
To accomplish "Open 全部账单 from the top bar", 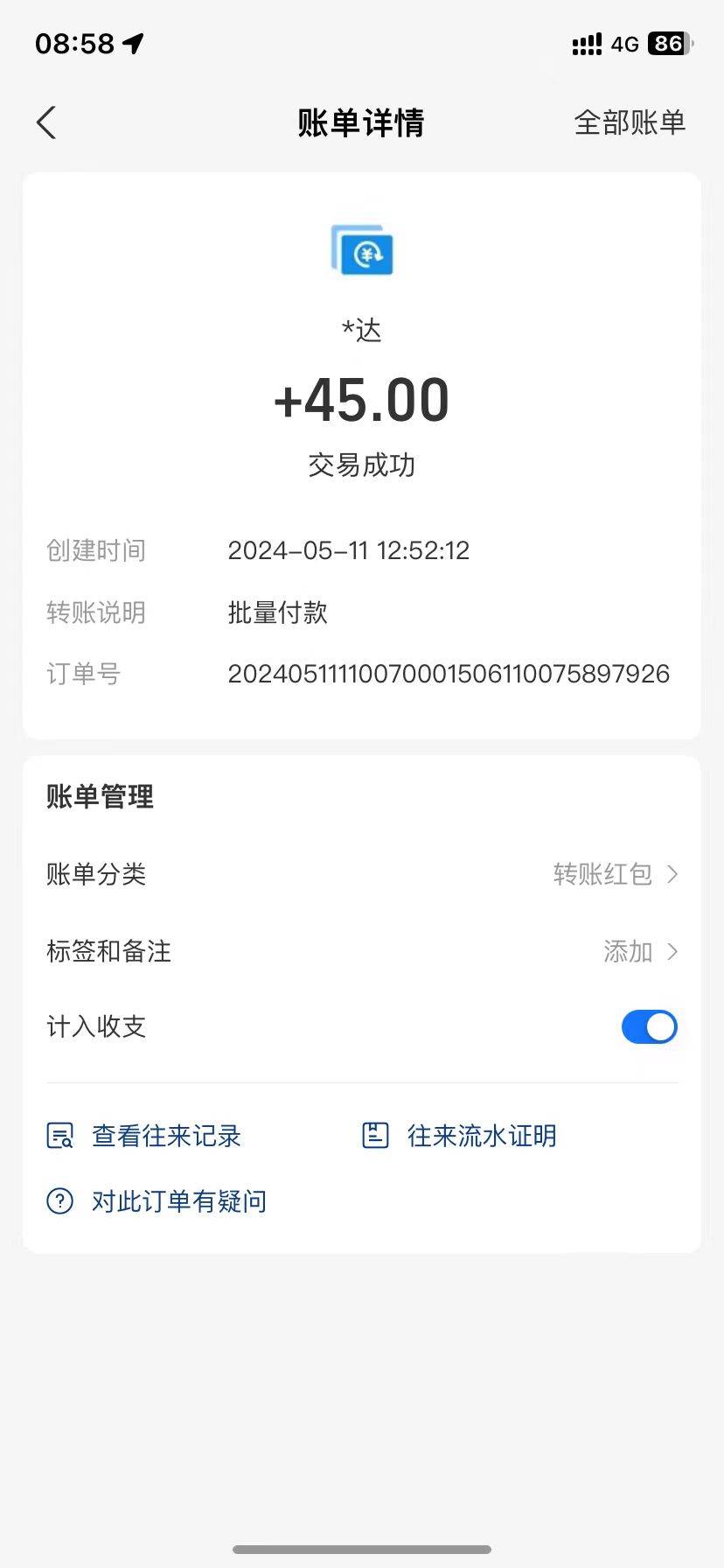I will (x=630, y=122).
